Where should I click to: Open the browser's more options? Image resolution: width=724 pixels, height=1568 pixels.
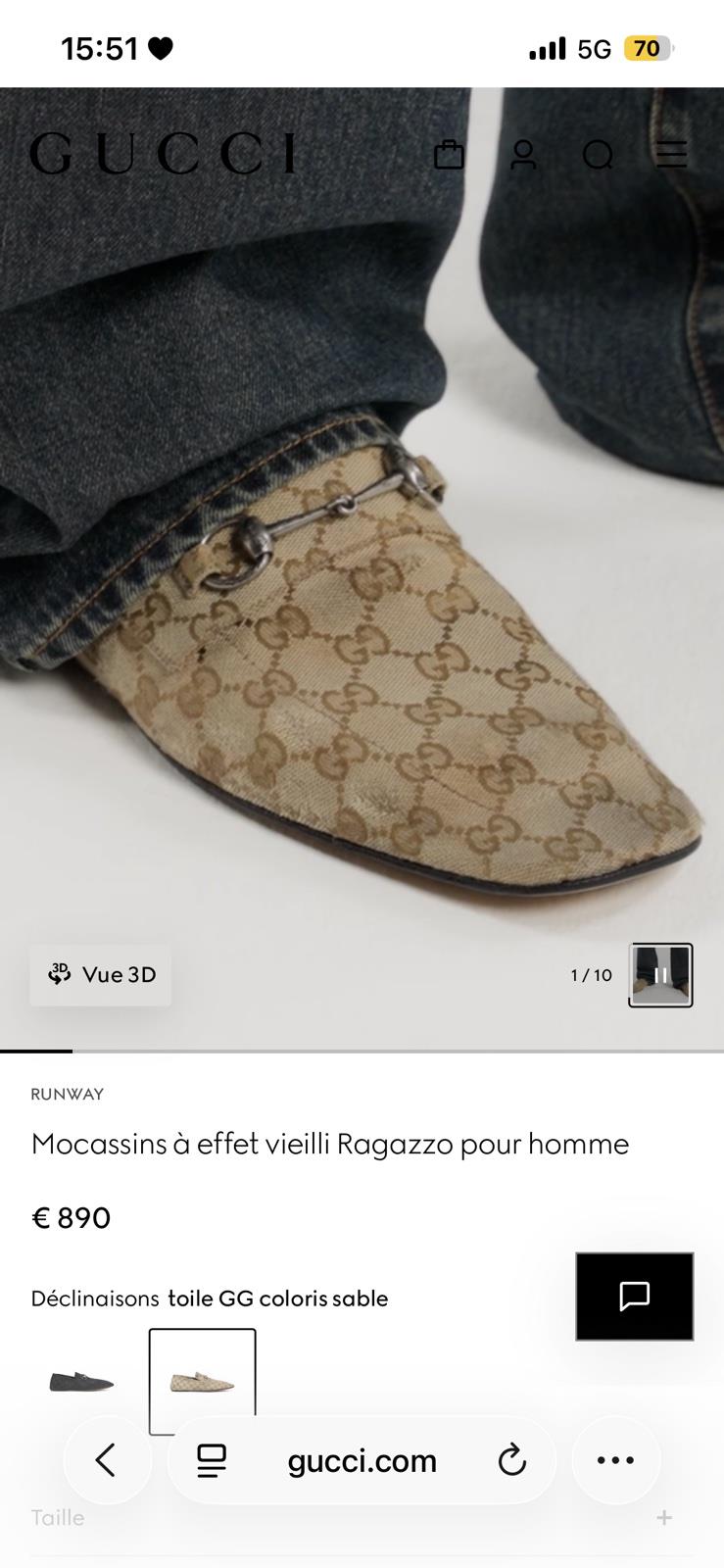click(615, 1460)
